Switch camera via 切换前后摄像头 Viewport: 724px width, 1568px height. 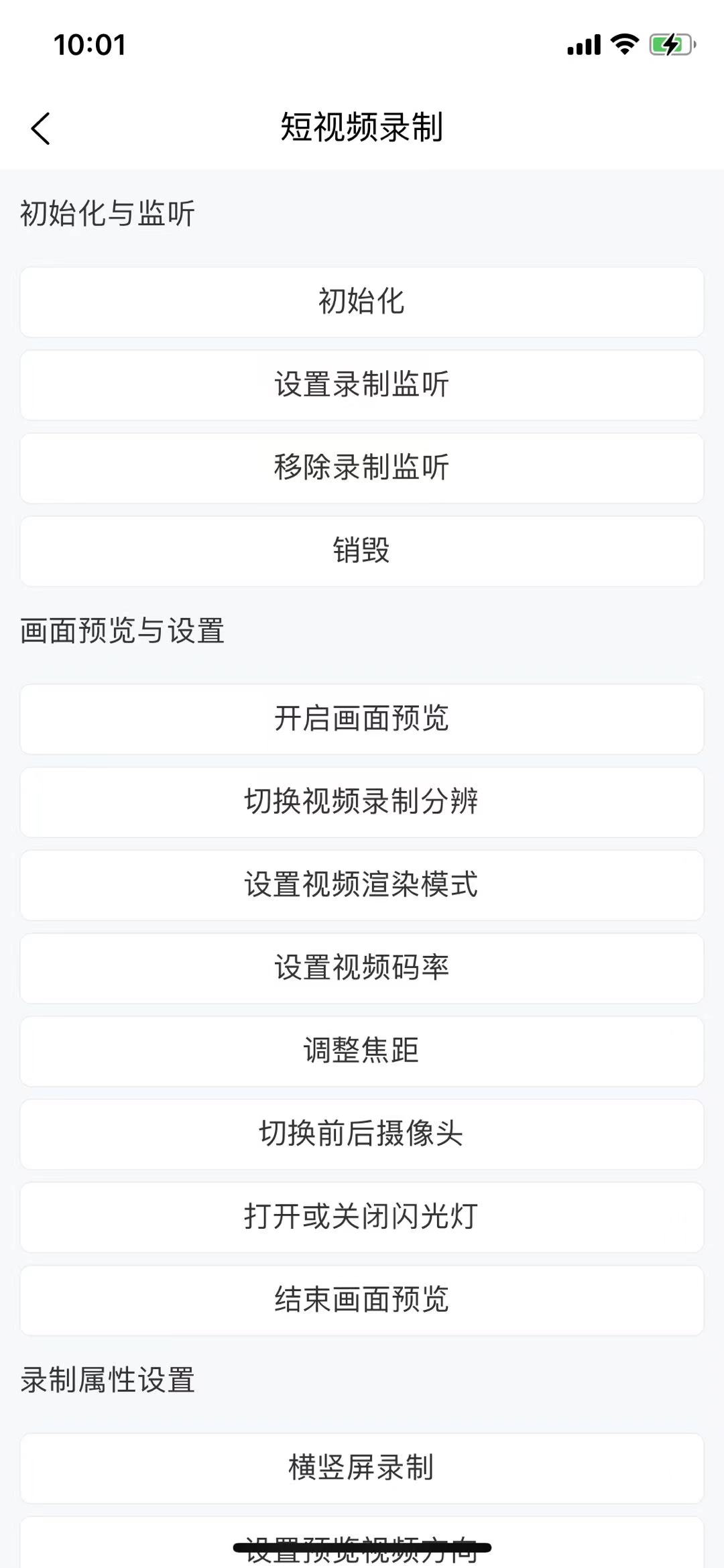(x=361, y=1134)
